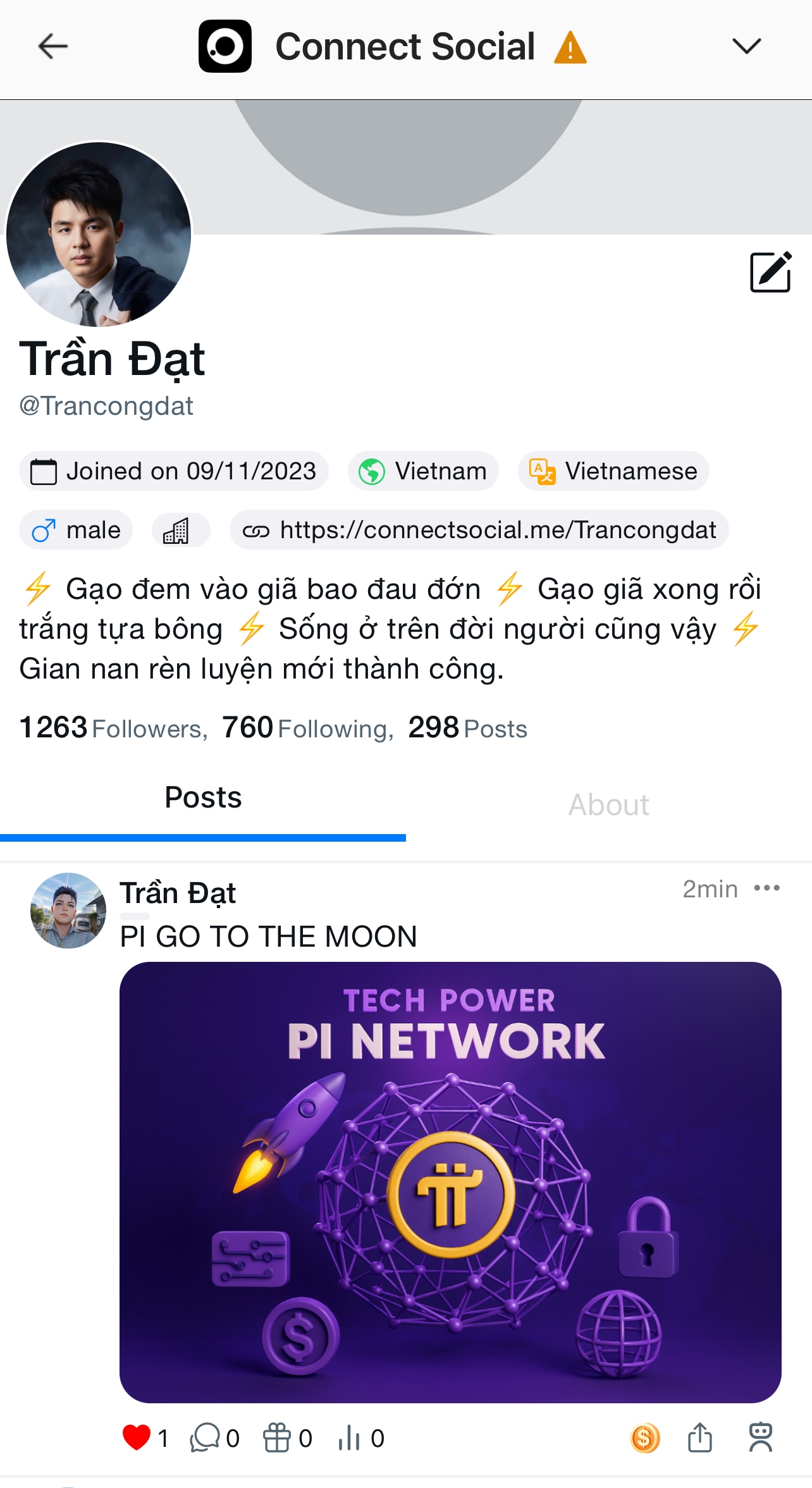View the 1263 Followers list
Image resolution: width=812 pixels, height=1488 pixels.
click(114, 728)
